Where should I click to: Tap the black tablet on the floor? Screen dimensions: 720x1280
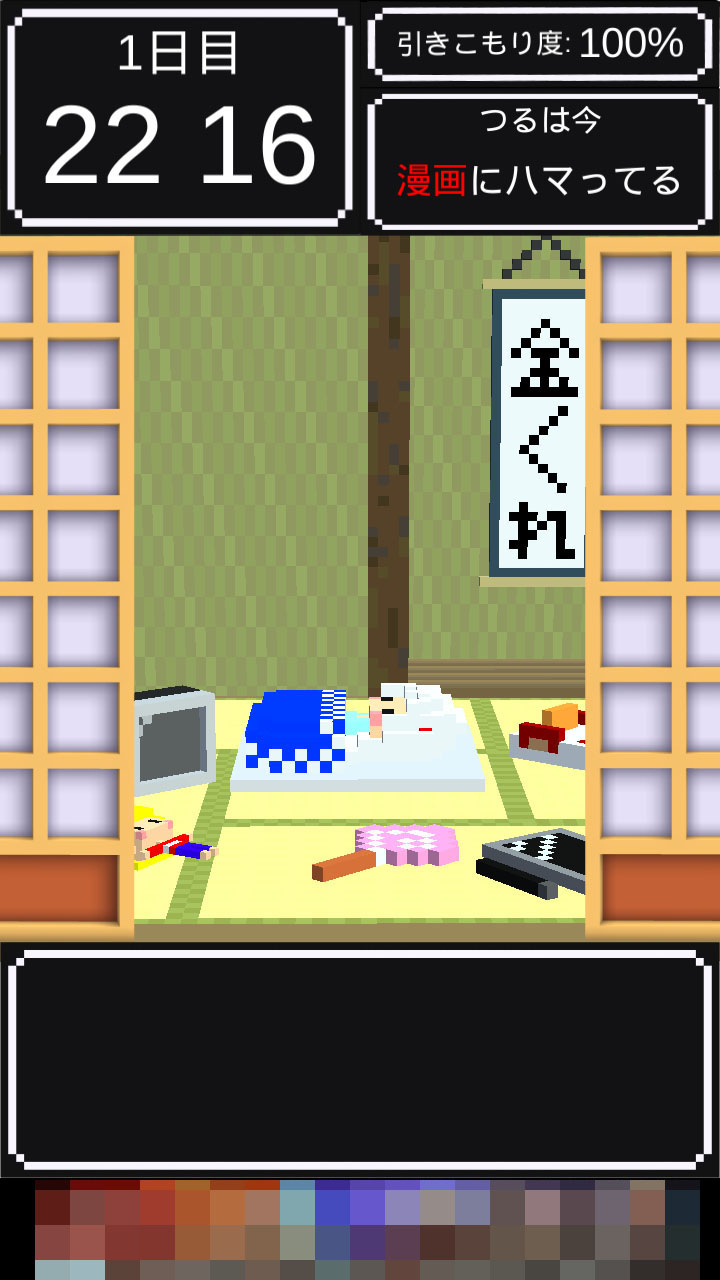(x=535, y=860)
